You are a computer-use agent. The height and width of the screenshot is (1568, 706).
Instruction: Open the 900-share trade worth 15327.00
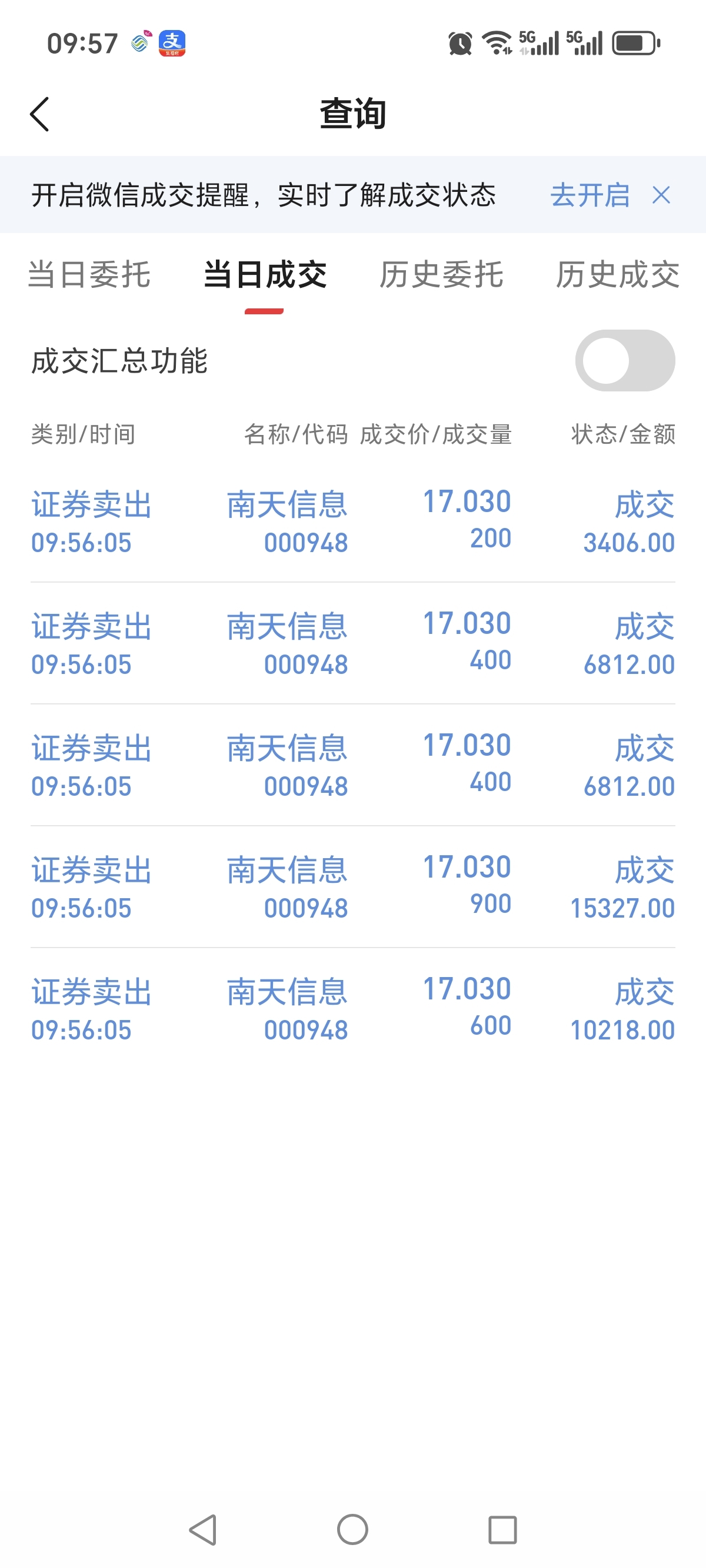click(x=353, y=887)
